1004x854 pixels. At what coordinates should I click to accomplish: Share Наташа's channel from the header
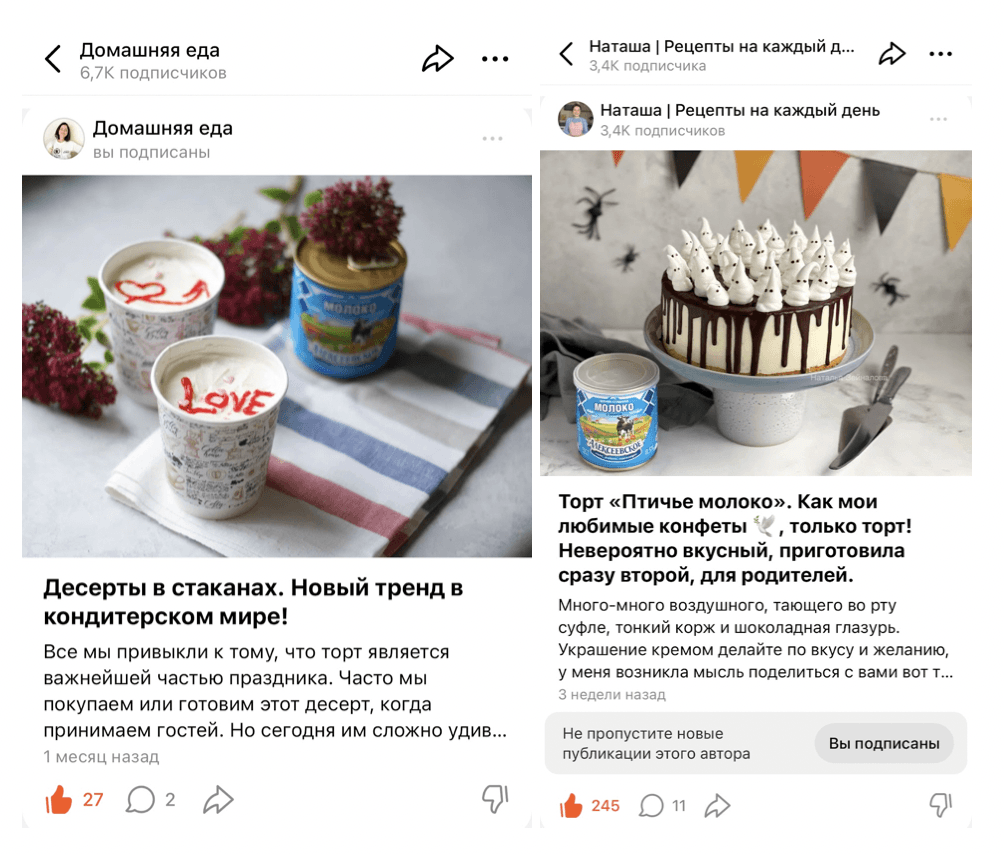891,54
